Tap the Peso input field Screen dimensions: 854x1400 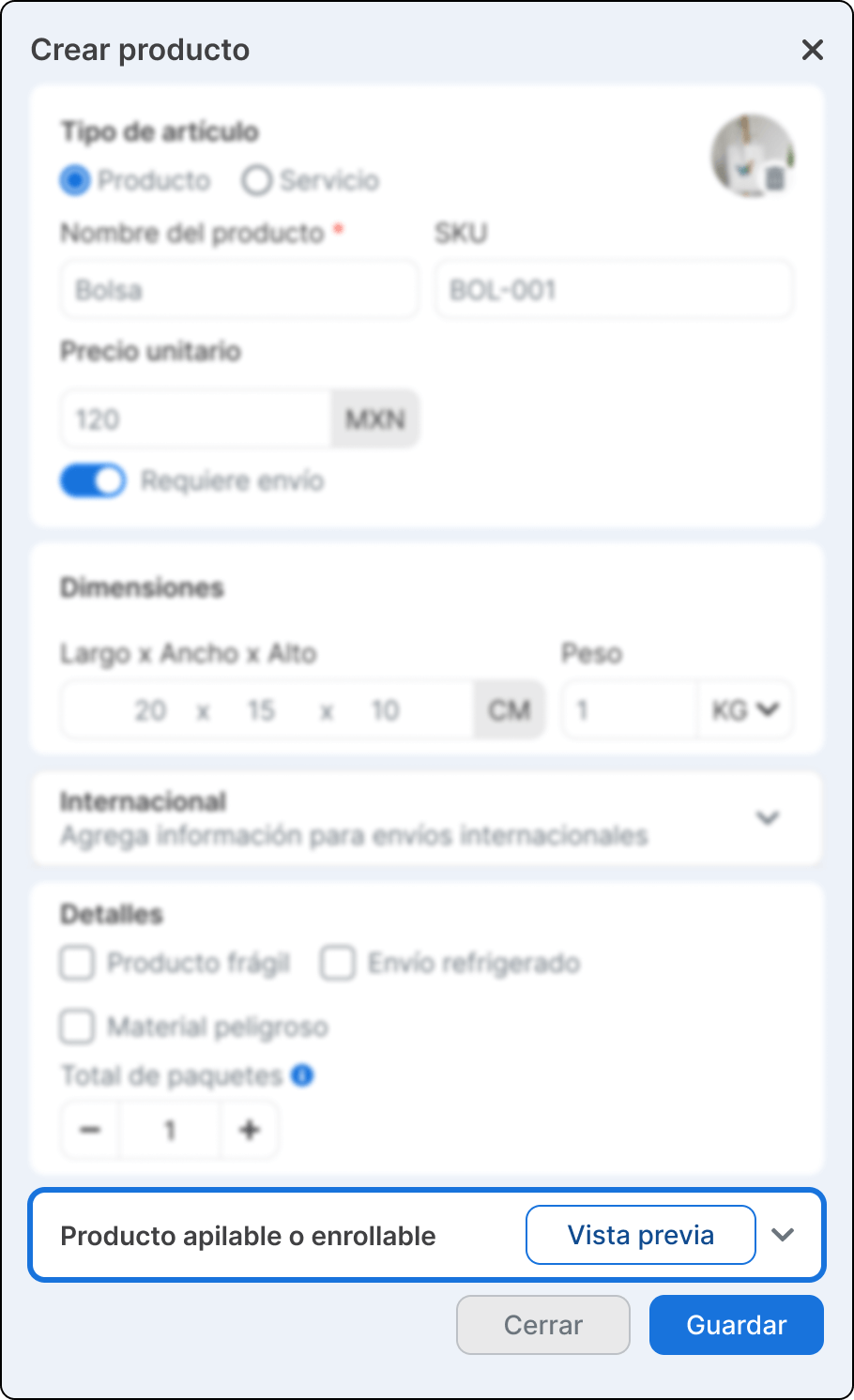[x=631, y=710]
